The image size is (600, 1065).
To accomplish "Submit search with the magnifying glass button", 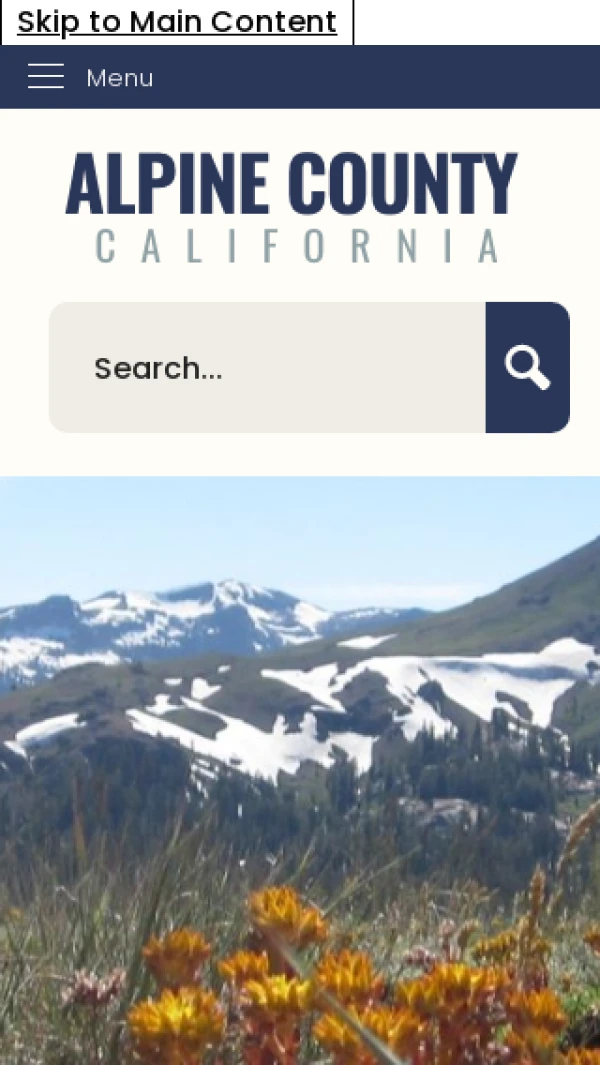I will click(527, 368).
